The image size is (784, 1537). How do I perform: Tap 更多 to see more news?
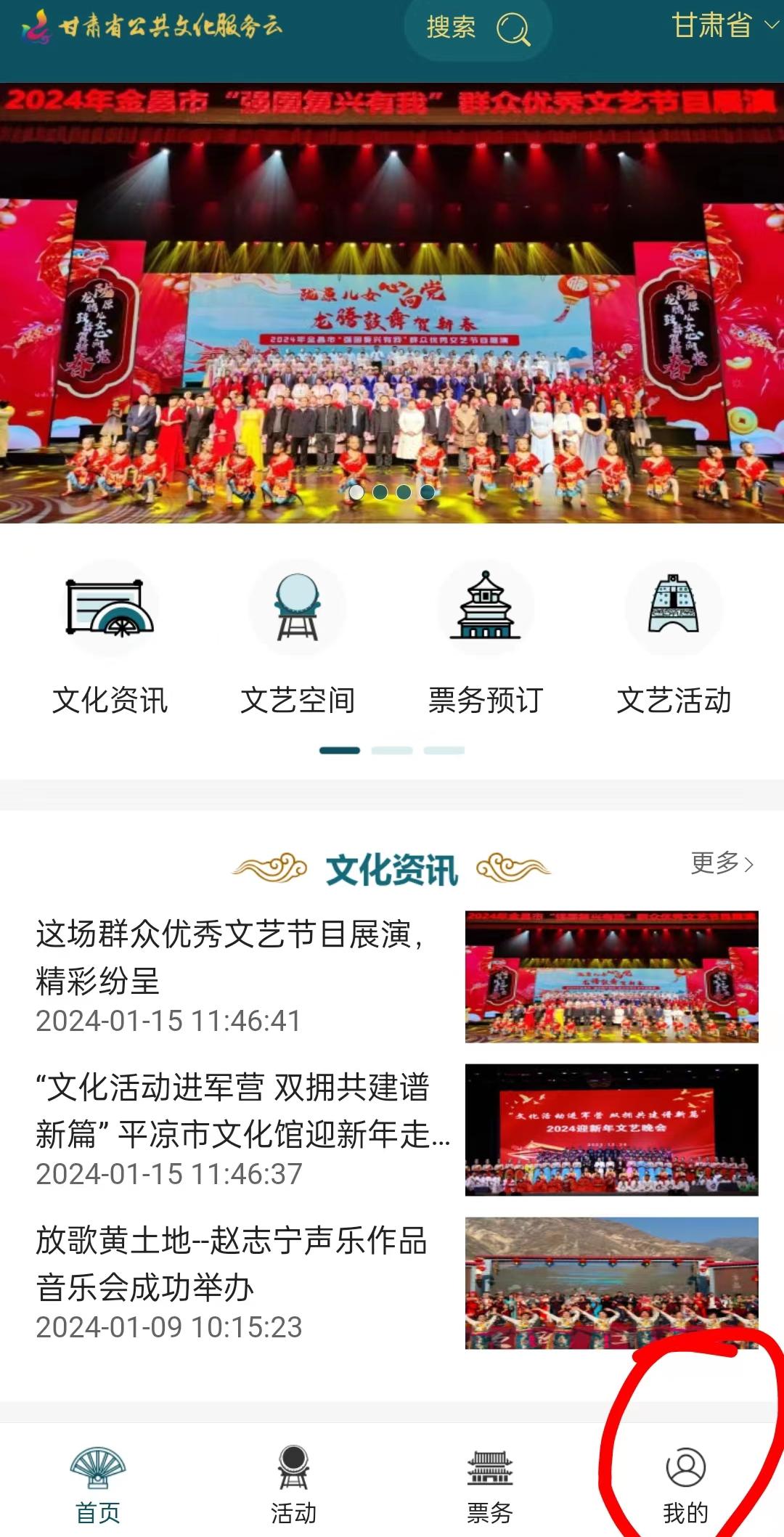click(x=722, y=863)
